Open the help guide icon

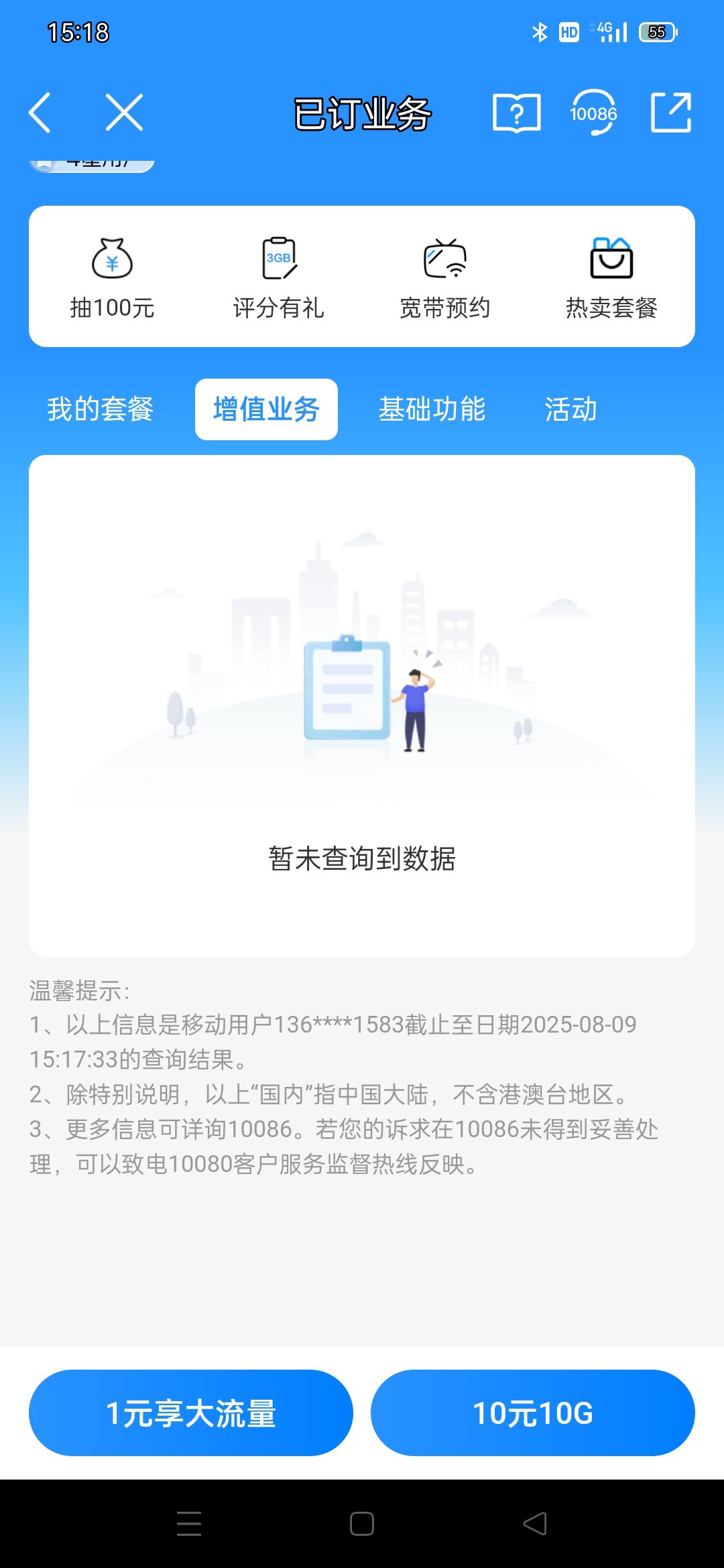(516, 113)
